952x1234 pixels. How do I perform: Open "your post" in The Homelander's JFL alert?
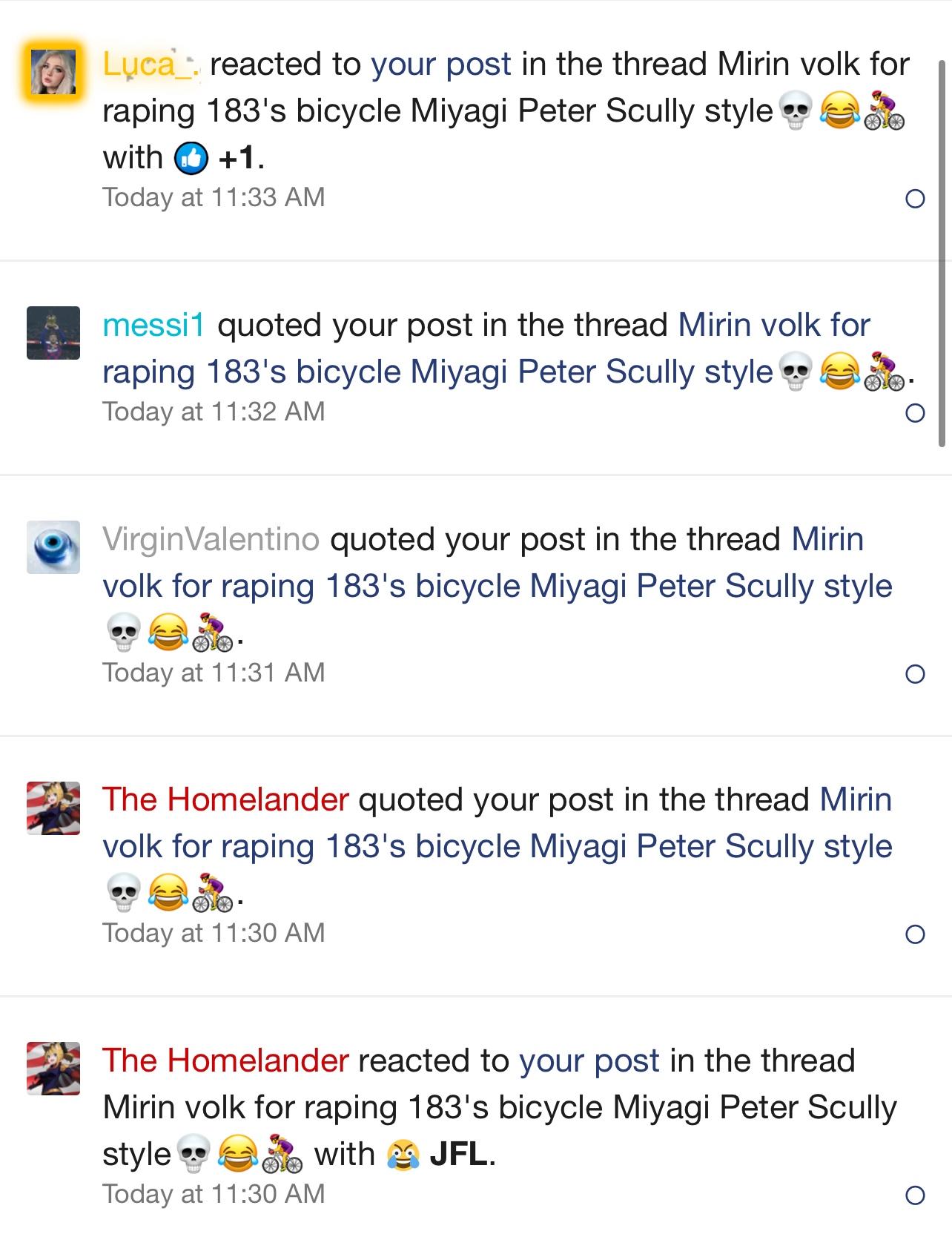click(589, 1061)
